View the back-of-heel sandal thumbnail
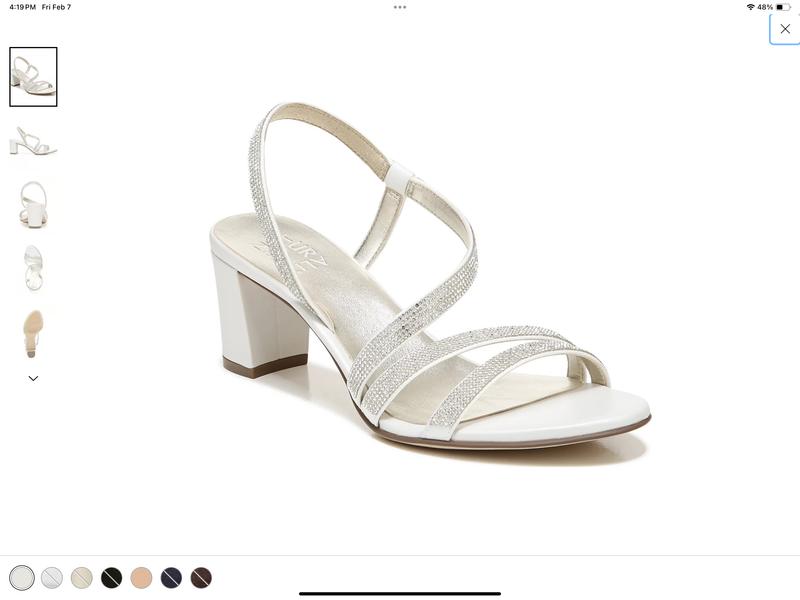The height and width of the screenshot is (600, 800). (x=33, y=204)
